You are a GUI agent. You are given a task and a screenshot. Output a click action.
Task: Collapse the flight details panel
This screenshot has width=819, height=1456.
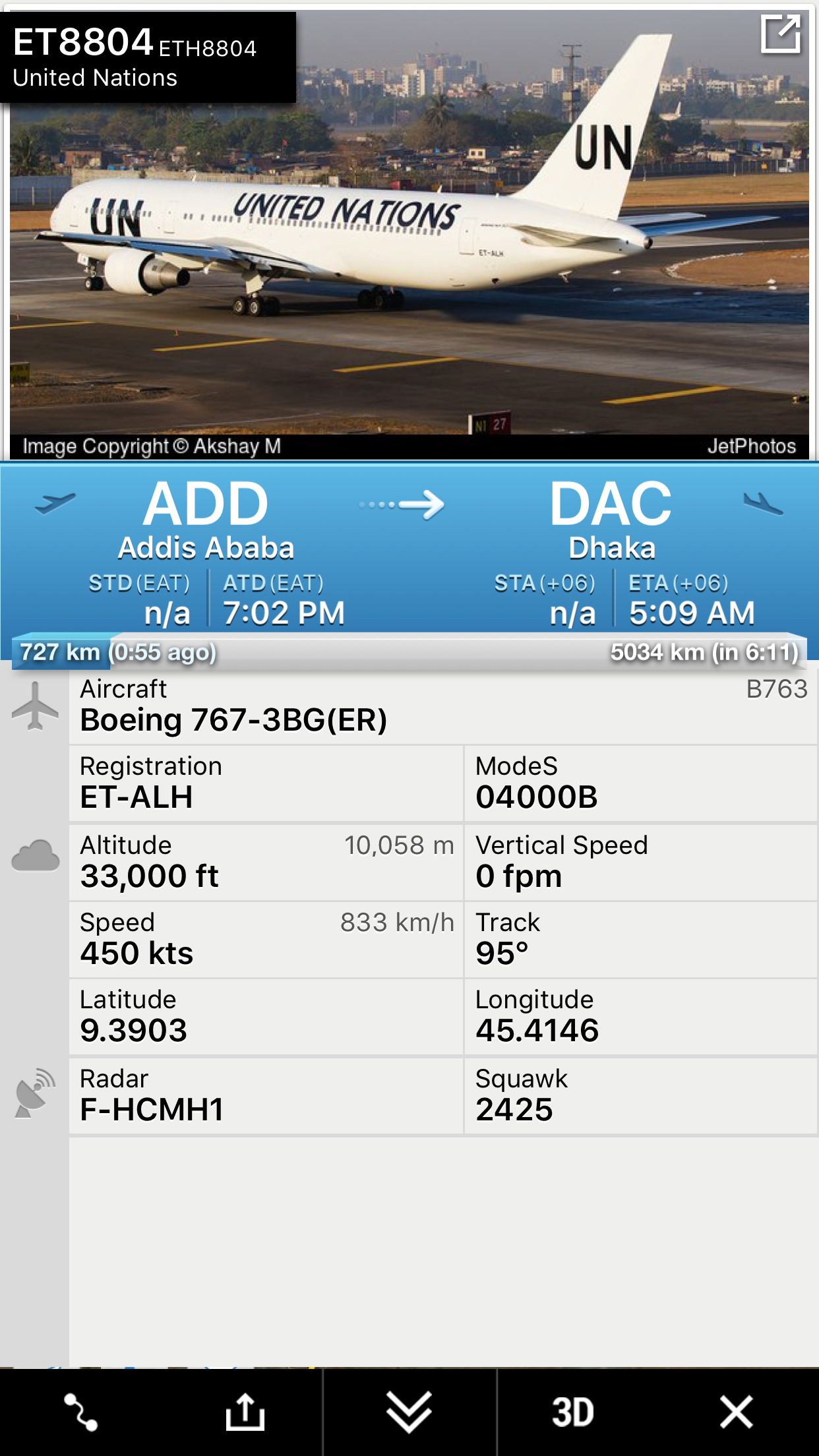point(409,1412)
